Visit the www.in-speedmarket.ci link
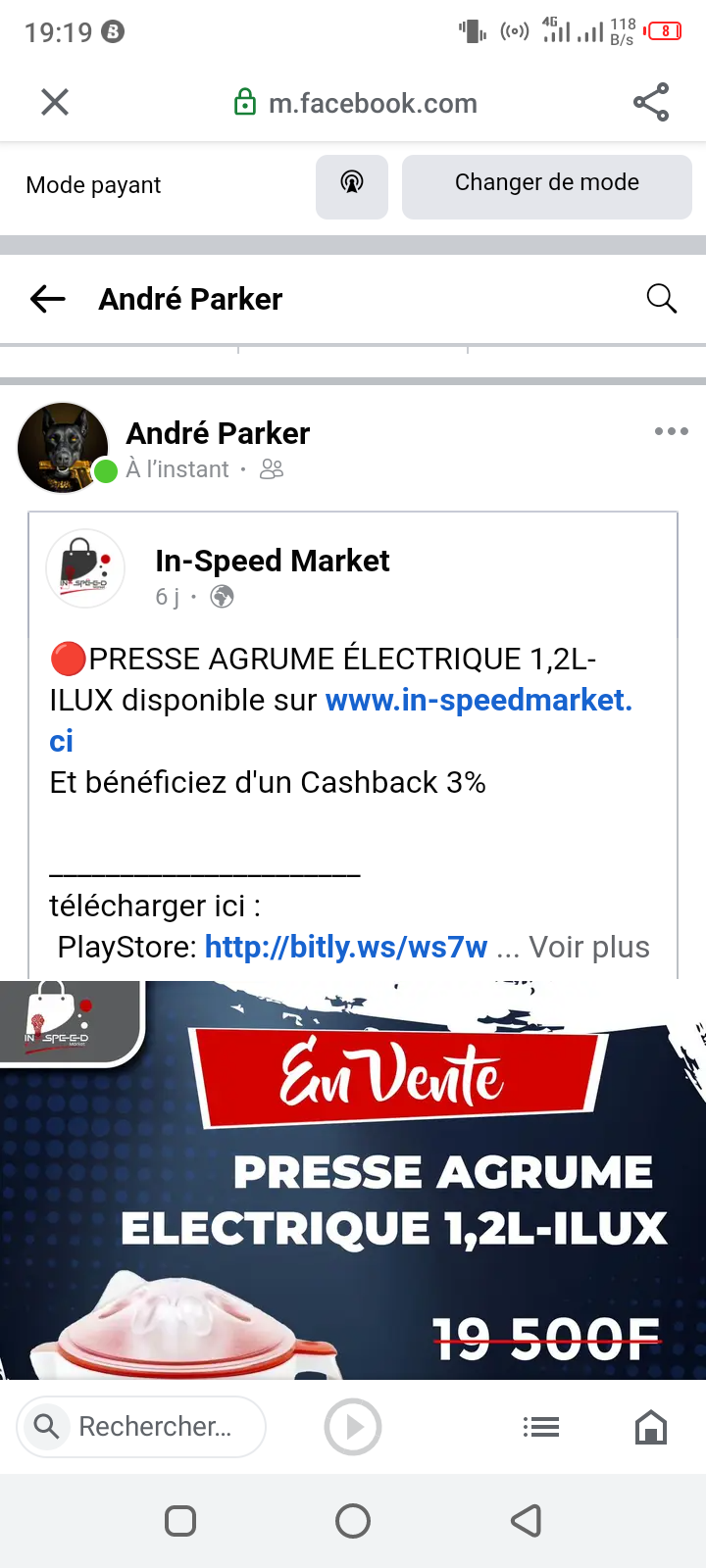The height and width of the screenshot is (1568, 706). 479,701
